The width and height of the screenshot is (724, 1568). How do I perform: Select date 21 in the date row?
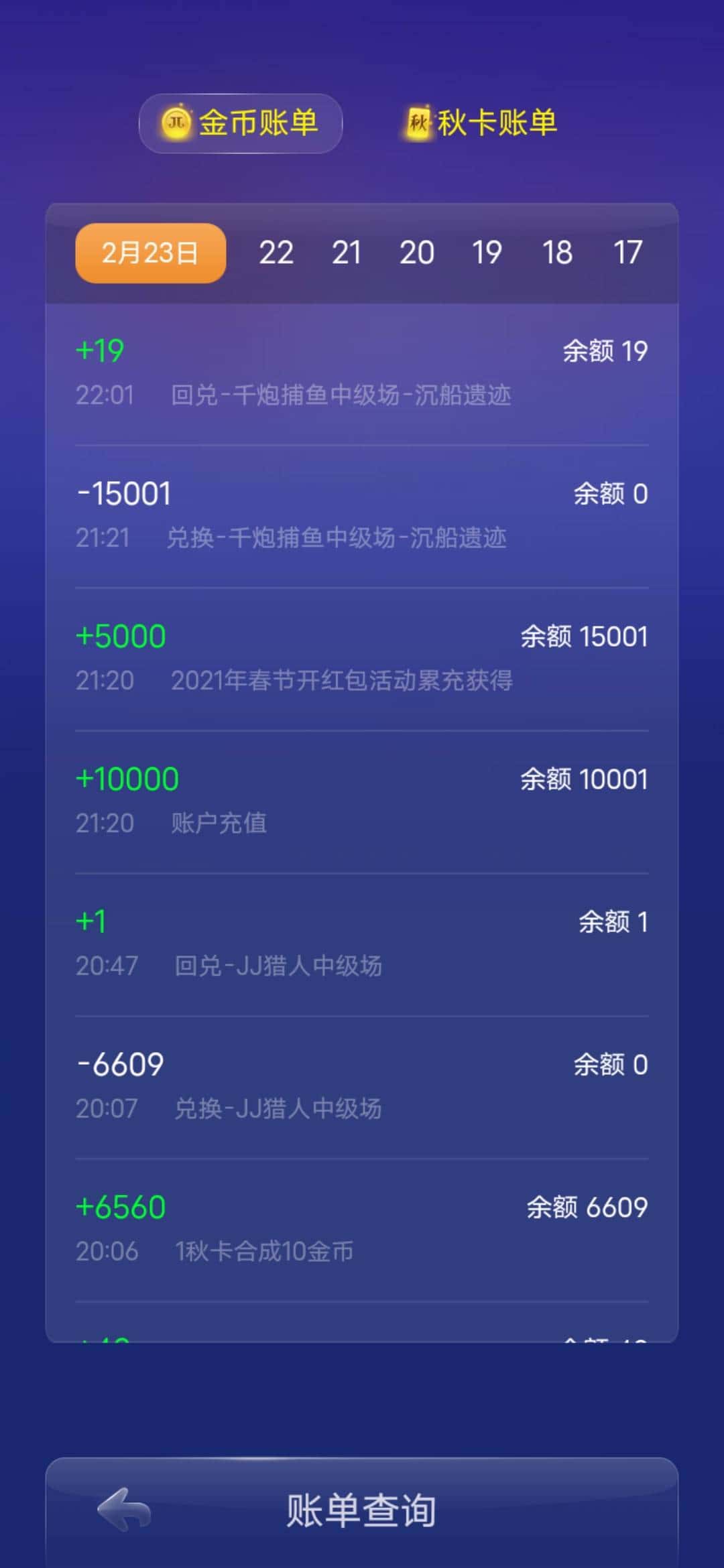click(348, 252)
